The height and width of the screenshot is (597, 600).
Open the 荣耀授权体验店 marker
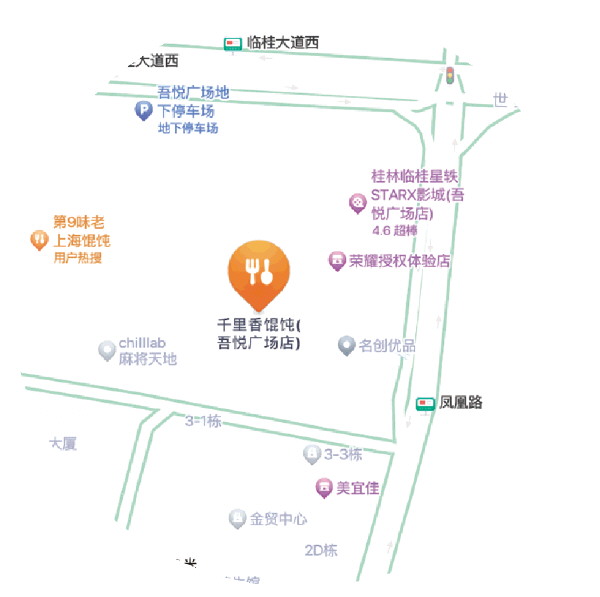pyautogui.click(x=337, y=261)
